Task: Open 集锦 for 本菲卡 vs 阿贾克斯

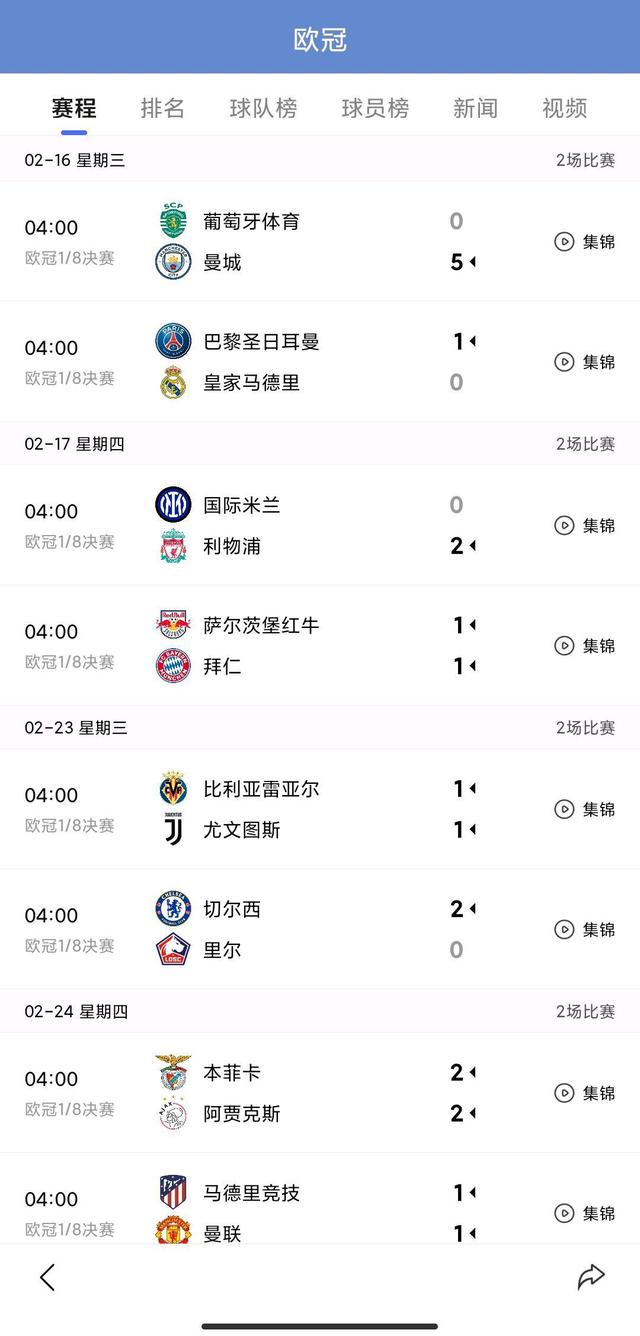Action: click(585, 1093)
